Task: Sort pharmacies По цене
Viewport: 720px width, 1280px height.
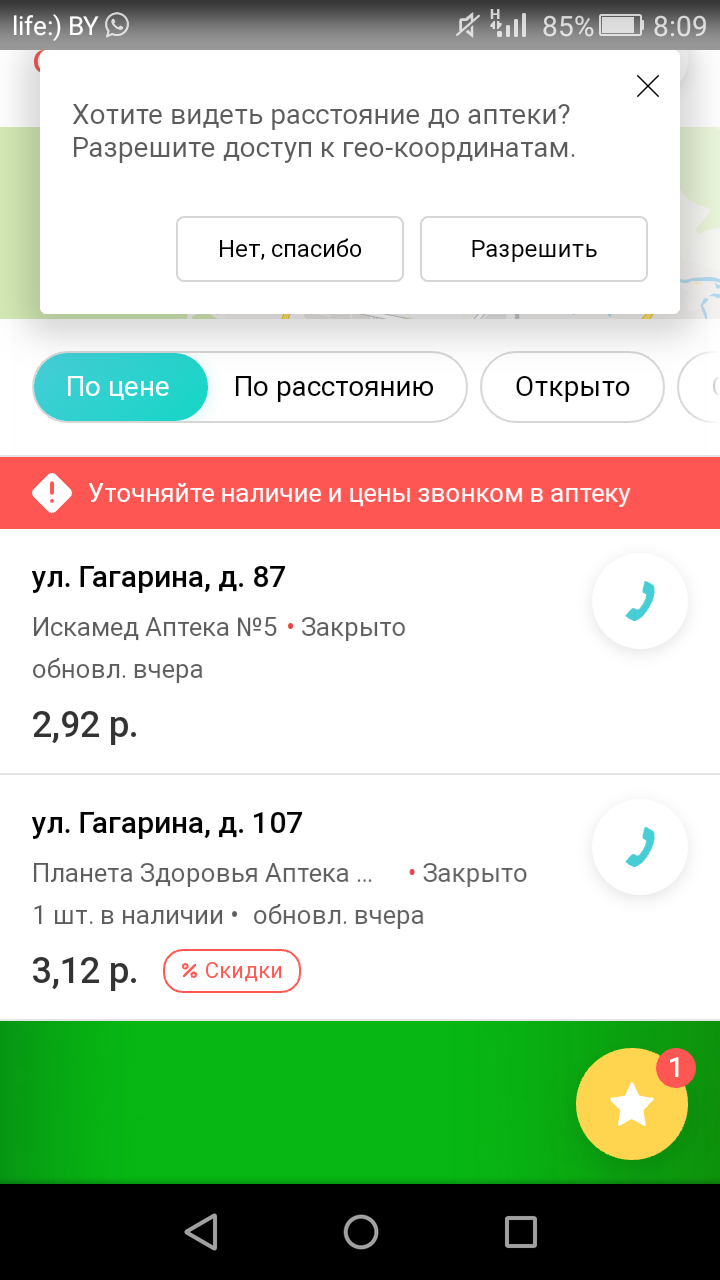Action: point(119,387)
